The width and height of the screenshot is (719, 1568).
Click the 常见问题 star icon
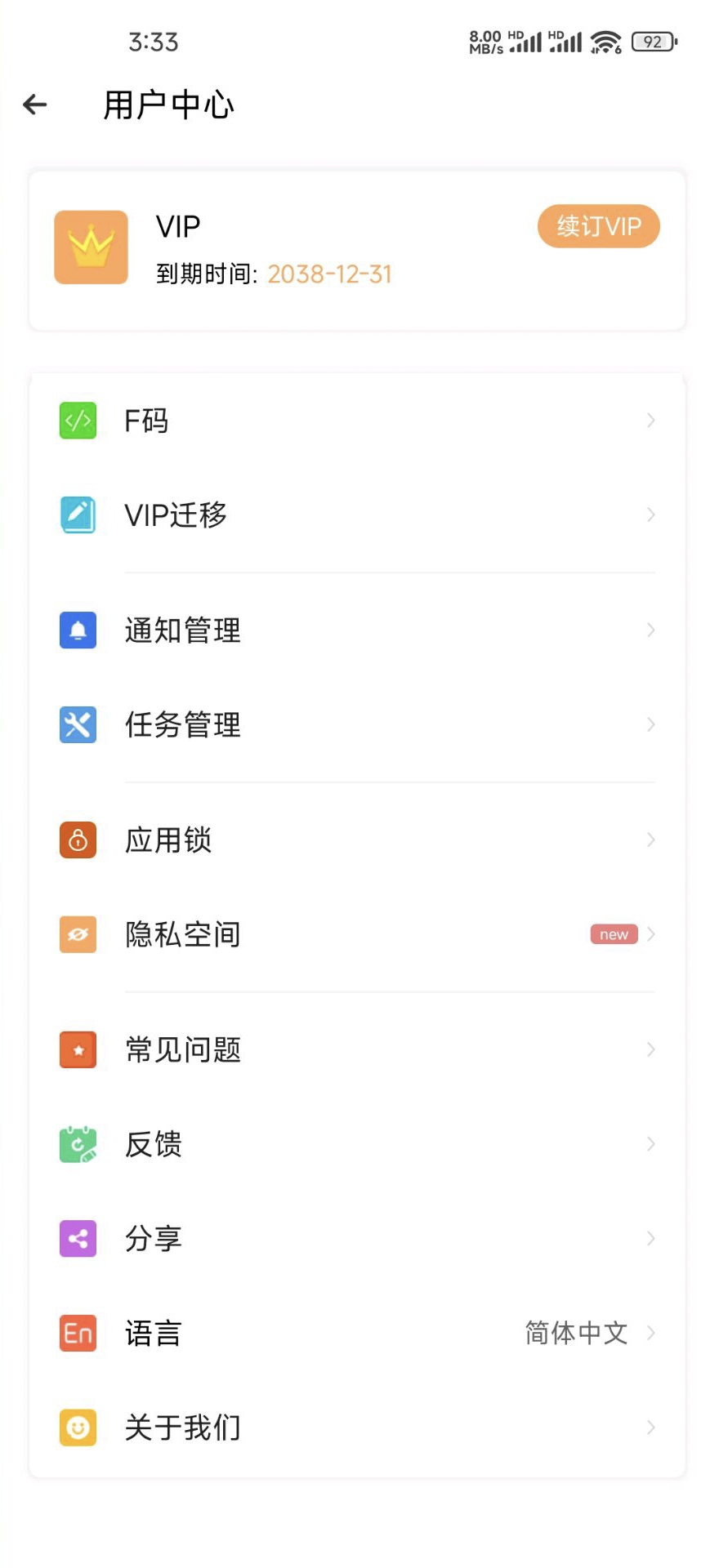pos(77,1049)
